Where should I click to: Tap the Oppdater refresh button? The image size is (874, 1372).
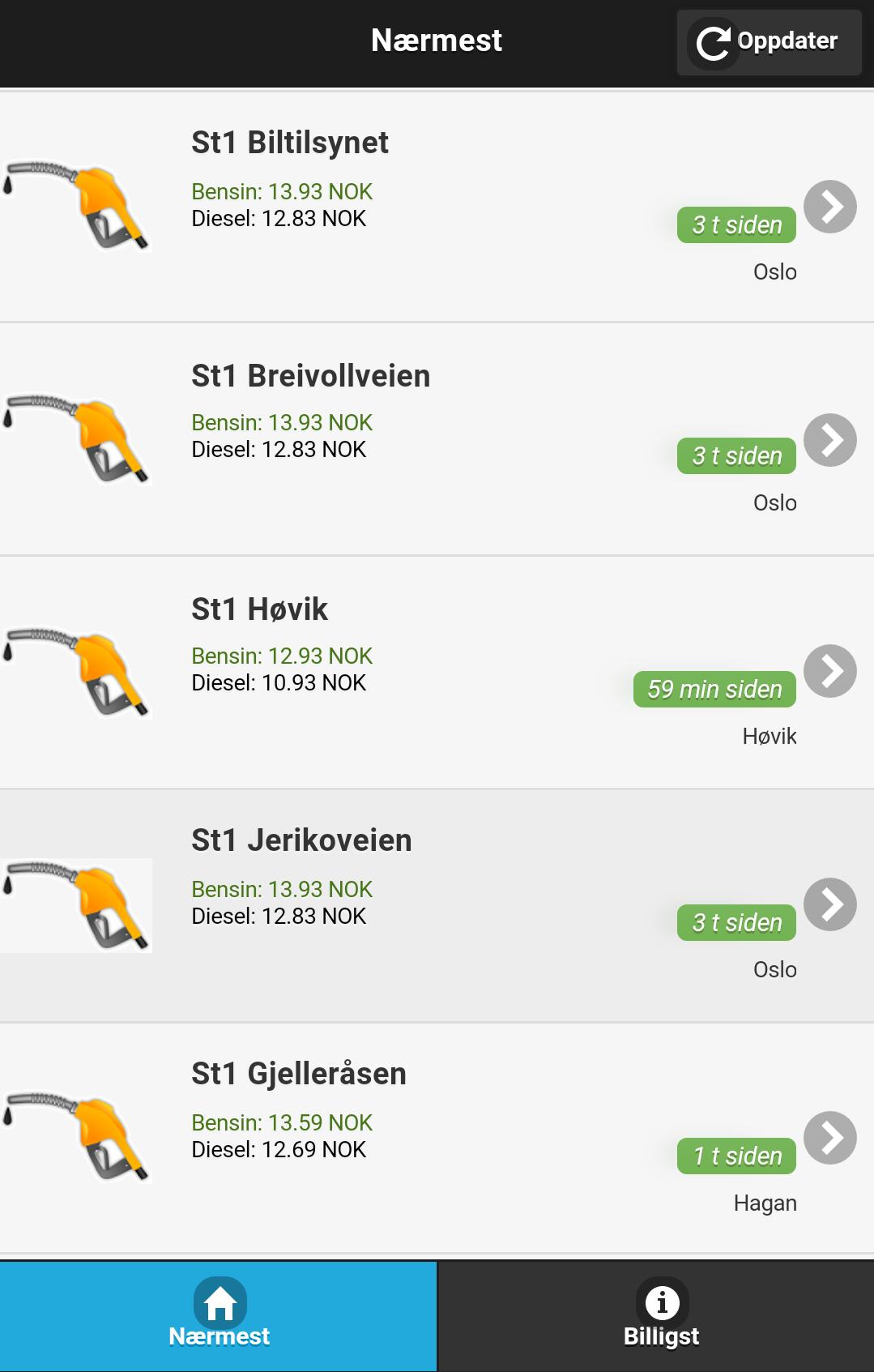click(x=769, y=42)
